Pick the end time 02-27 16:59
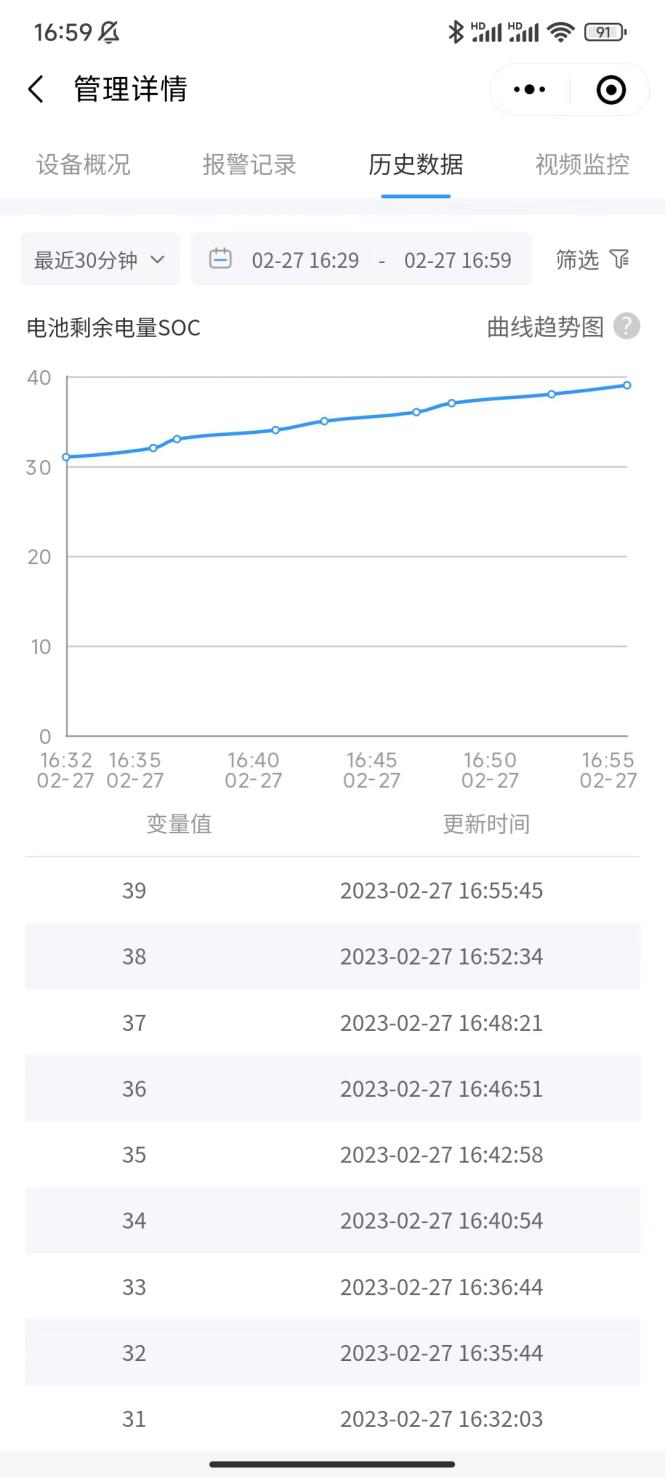Image resolution: width=665 pixels, height=1478 pixels. (457, 260)
